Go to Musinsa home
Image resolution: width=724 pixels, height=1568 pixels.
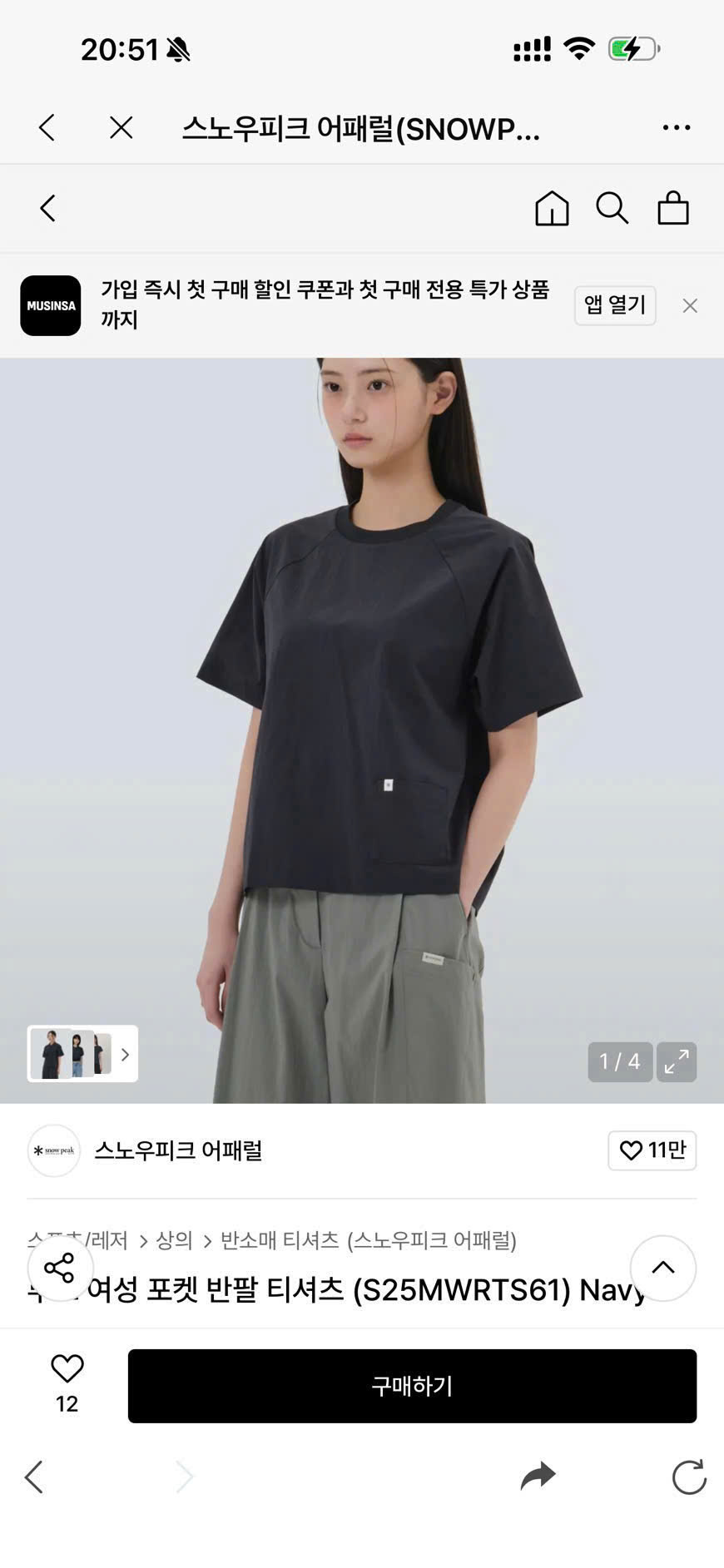pos(552,208)
